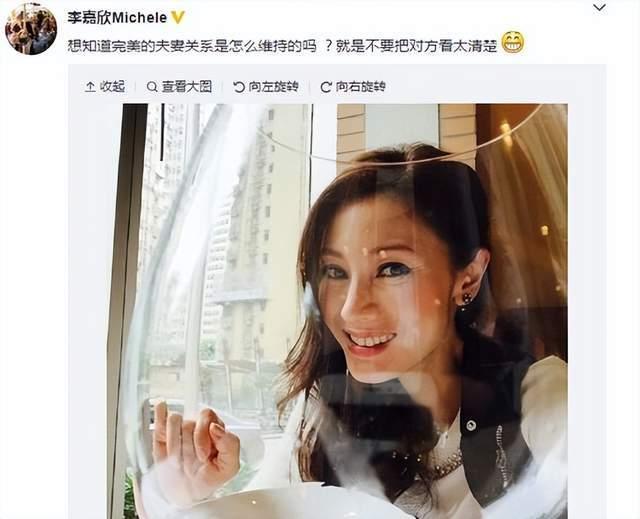Open 李嘉欣Michele's profile avatar
This screenshot has width=640, height=519.
(x=30, y=28)
